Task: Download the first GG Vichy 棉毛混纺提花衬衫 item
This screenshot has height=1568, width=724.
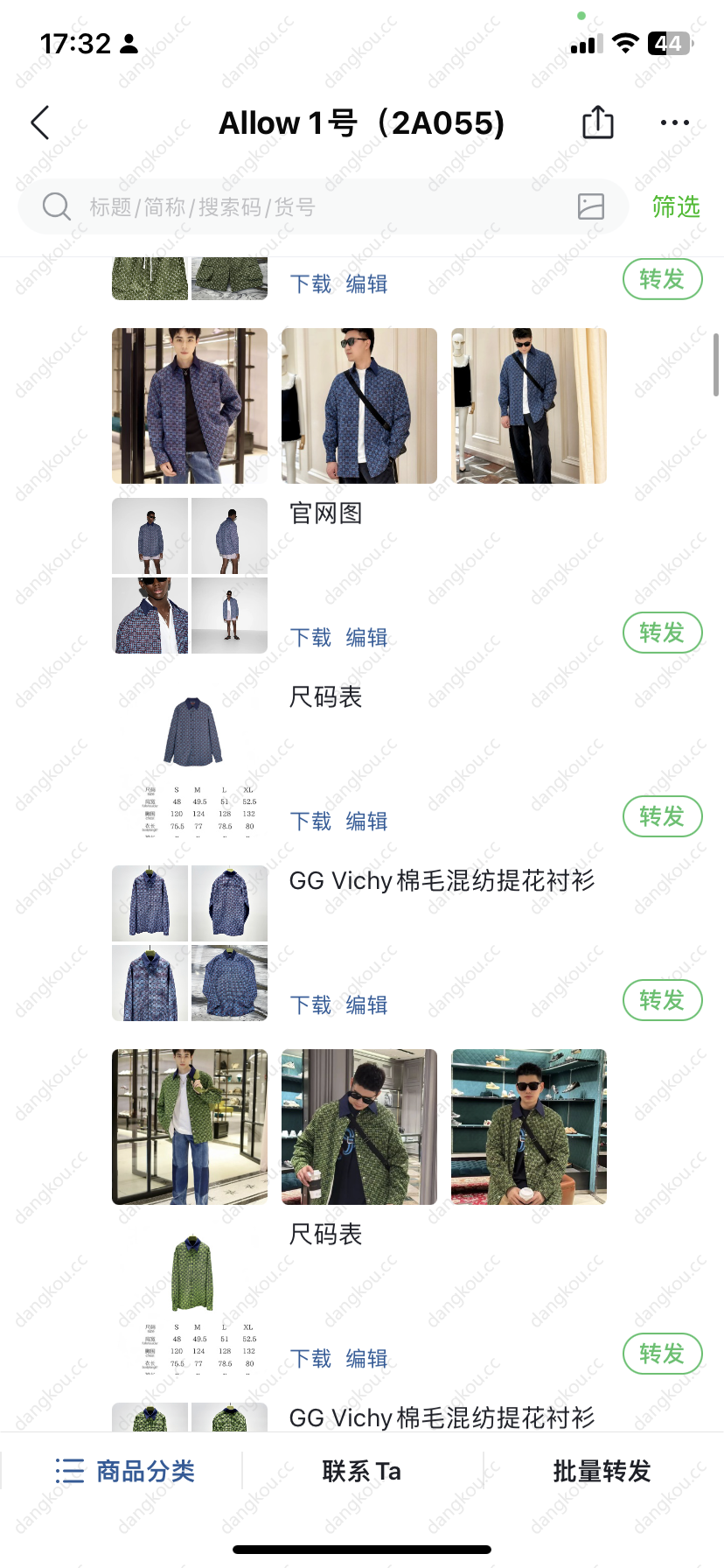Action: pos(310,1005)
